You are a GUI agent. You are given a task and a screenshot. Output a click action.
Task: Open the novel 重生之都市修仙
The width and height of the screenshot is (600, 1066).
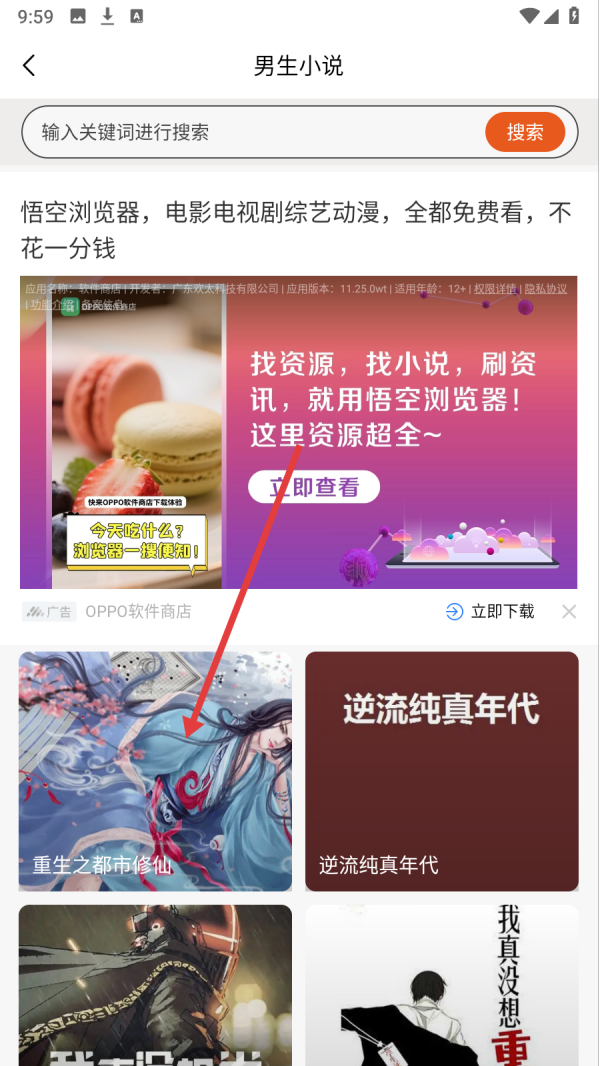155,772
